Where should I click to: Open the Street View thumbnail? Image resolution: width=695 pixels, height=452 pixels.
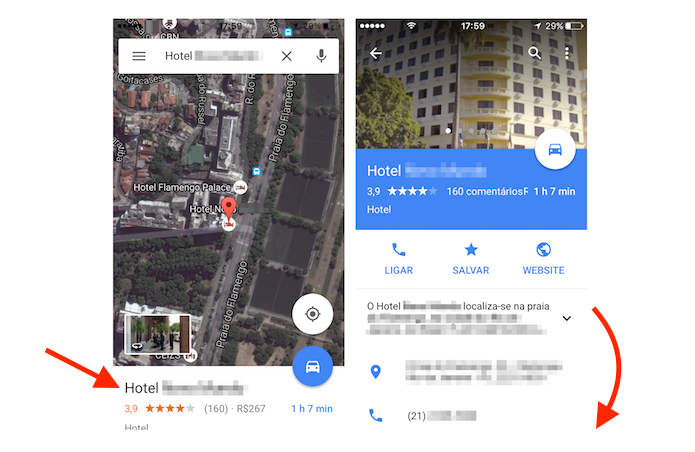(157, 334)
